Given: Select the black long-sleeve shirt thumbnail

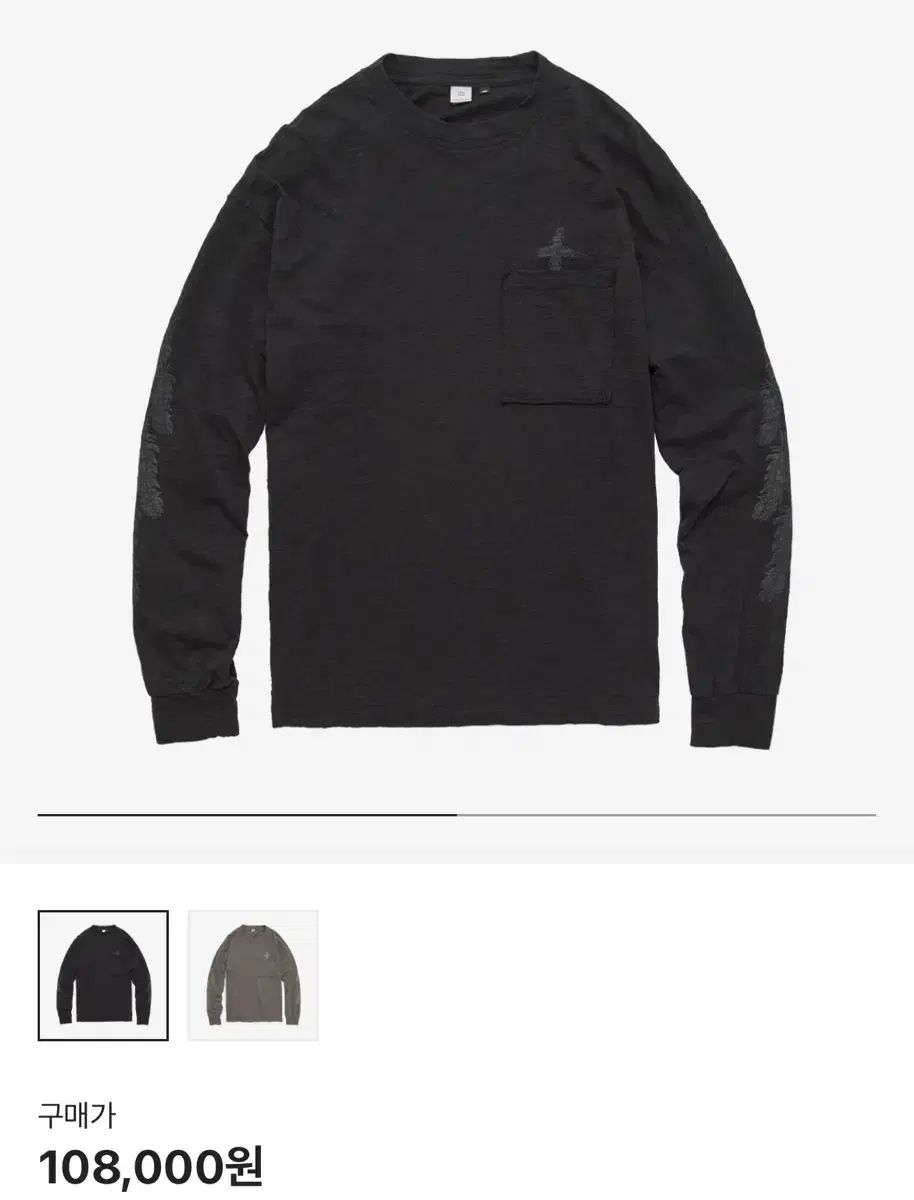Looking at the screenshot, I should click(x=103, y=975).
